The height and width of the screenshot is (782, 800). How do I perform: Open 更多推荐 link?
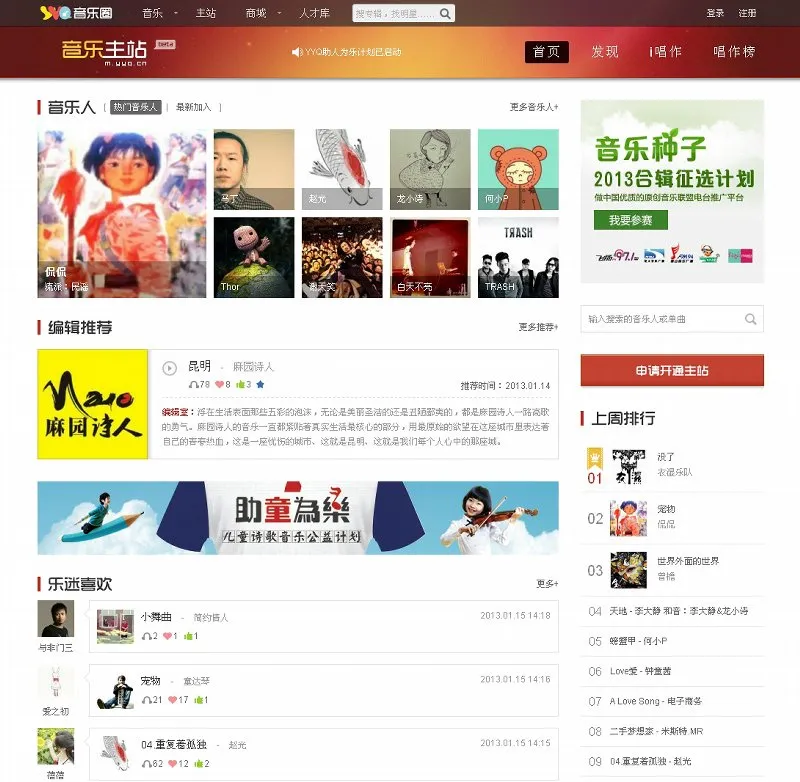(x=538, y=327)
